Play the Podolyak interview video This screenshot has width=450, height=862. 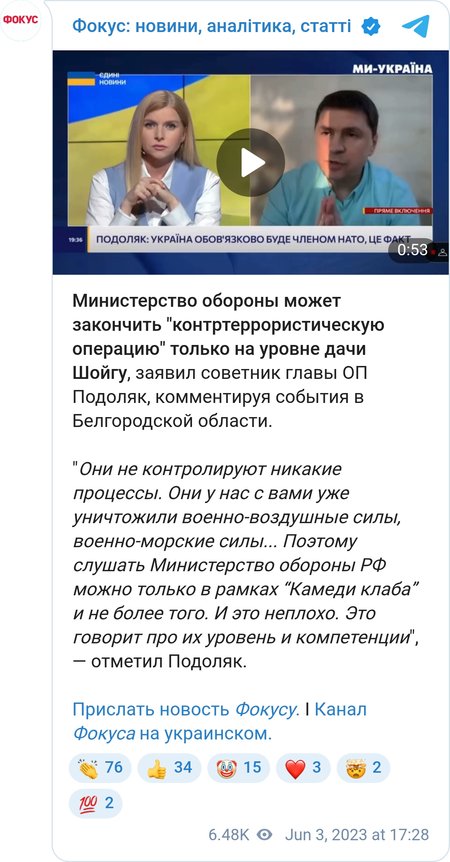(x=251, y=163)
